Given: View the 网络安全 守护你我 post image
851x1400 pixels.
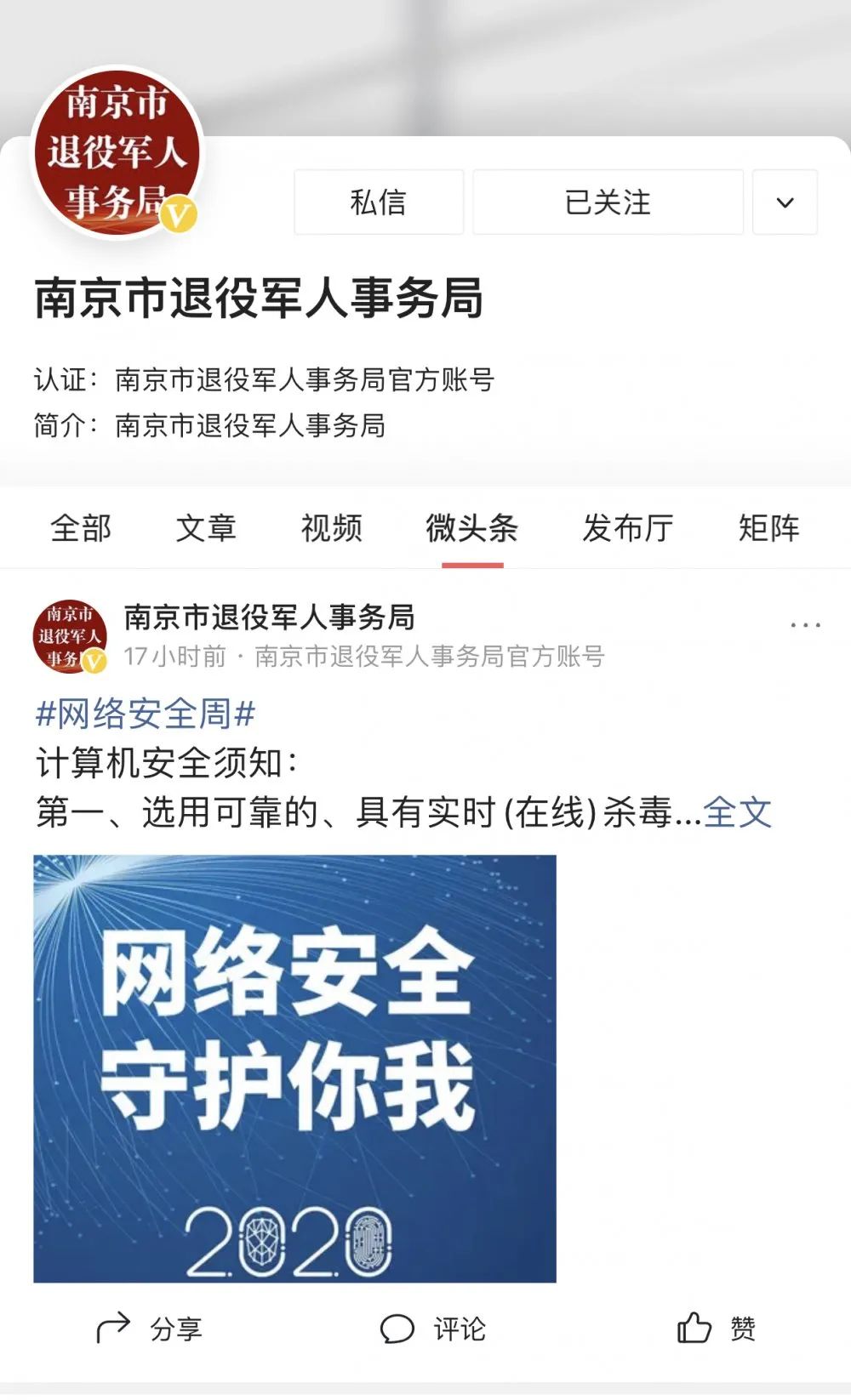Looking at the screenshot, I should click(294, 1068).
